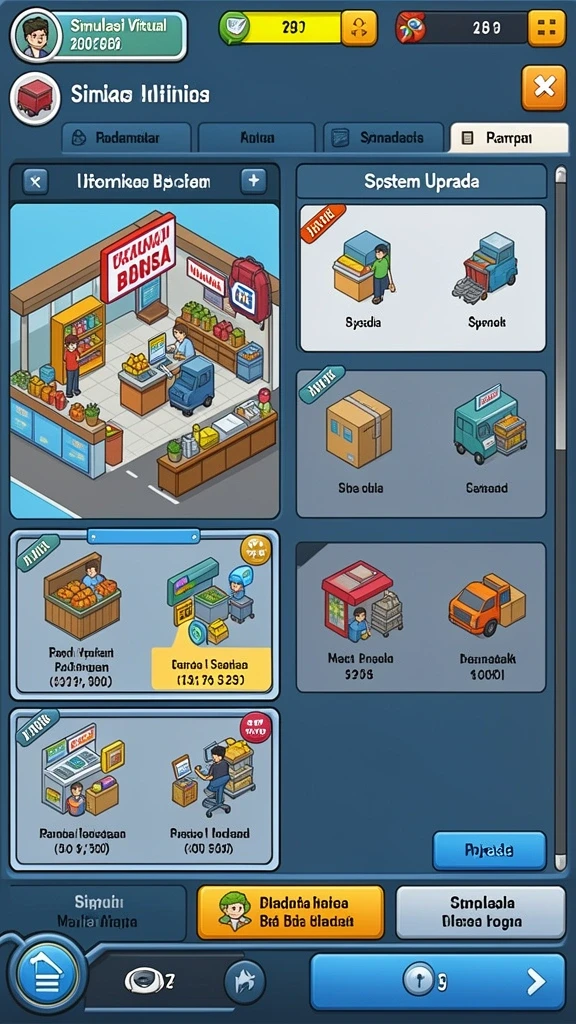
Task: Tap the Smplaala Dlaea fogia button
Action: 481,912
